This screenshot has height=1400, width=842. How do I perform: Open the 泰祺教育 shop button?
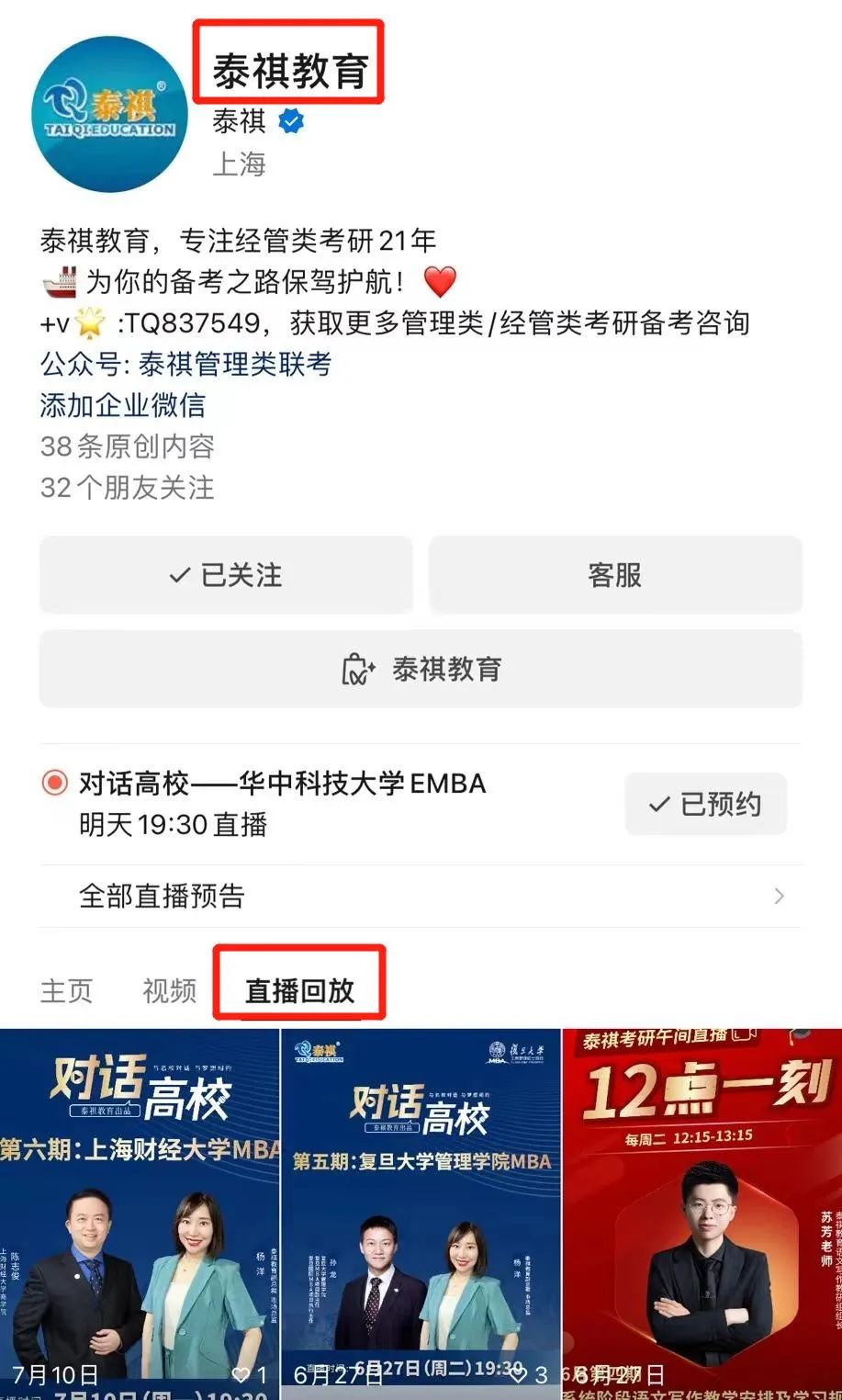point(421,669)
